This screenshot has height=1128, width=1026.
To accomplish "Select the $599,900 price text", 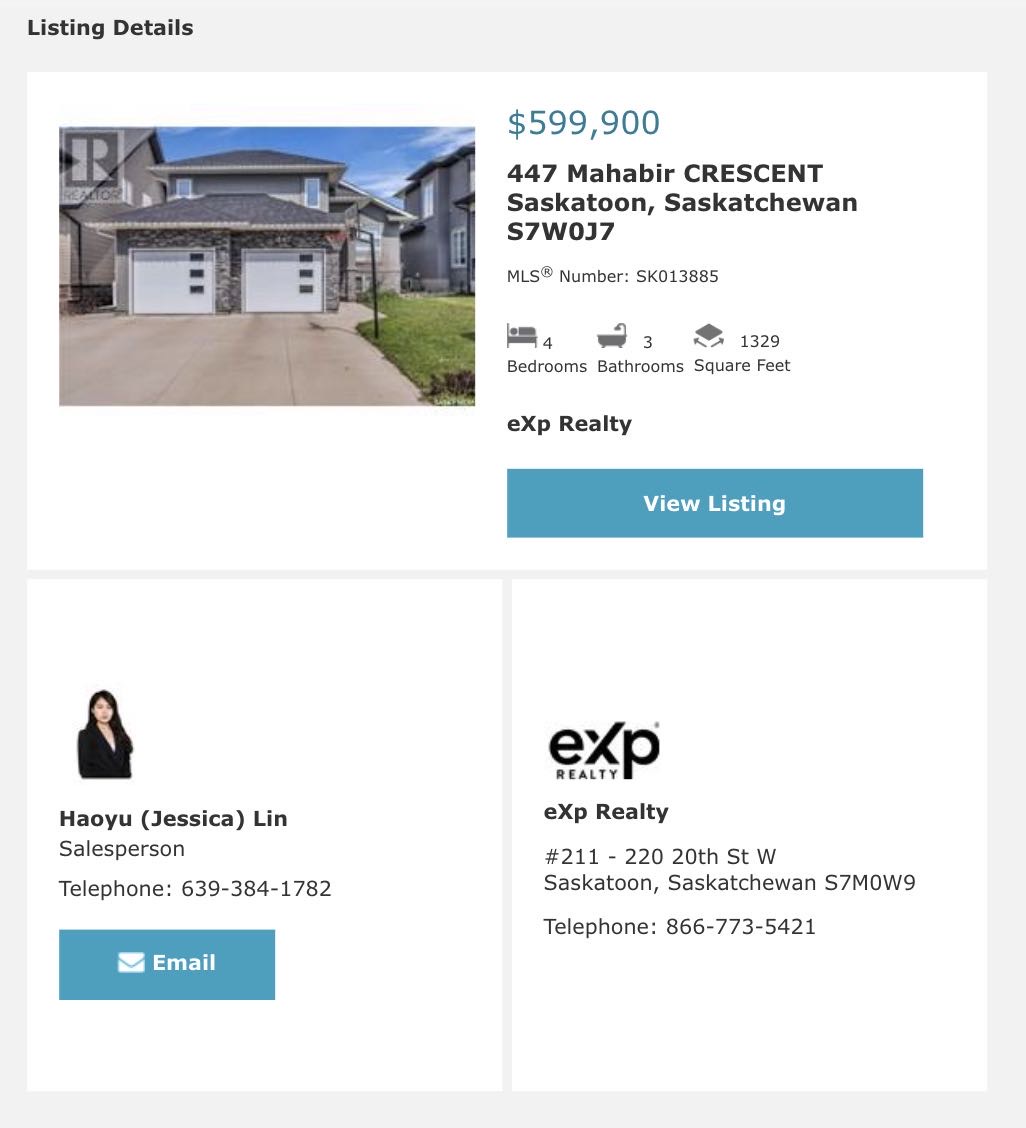I will click(x=583, y=122).
